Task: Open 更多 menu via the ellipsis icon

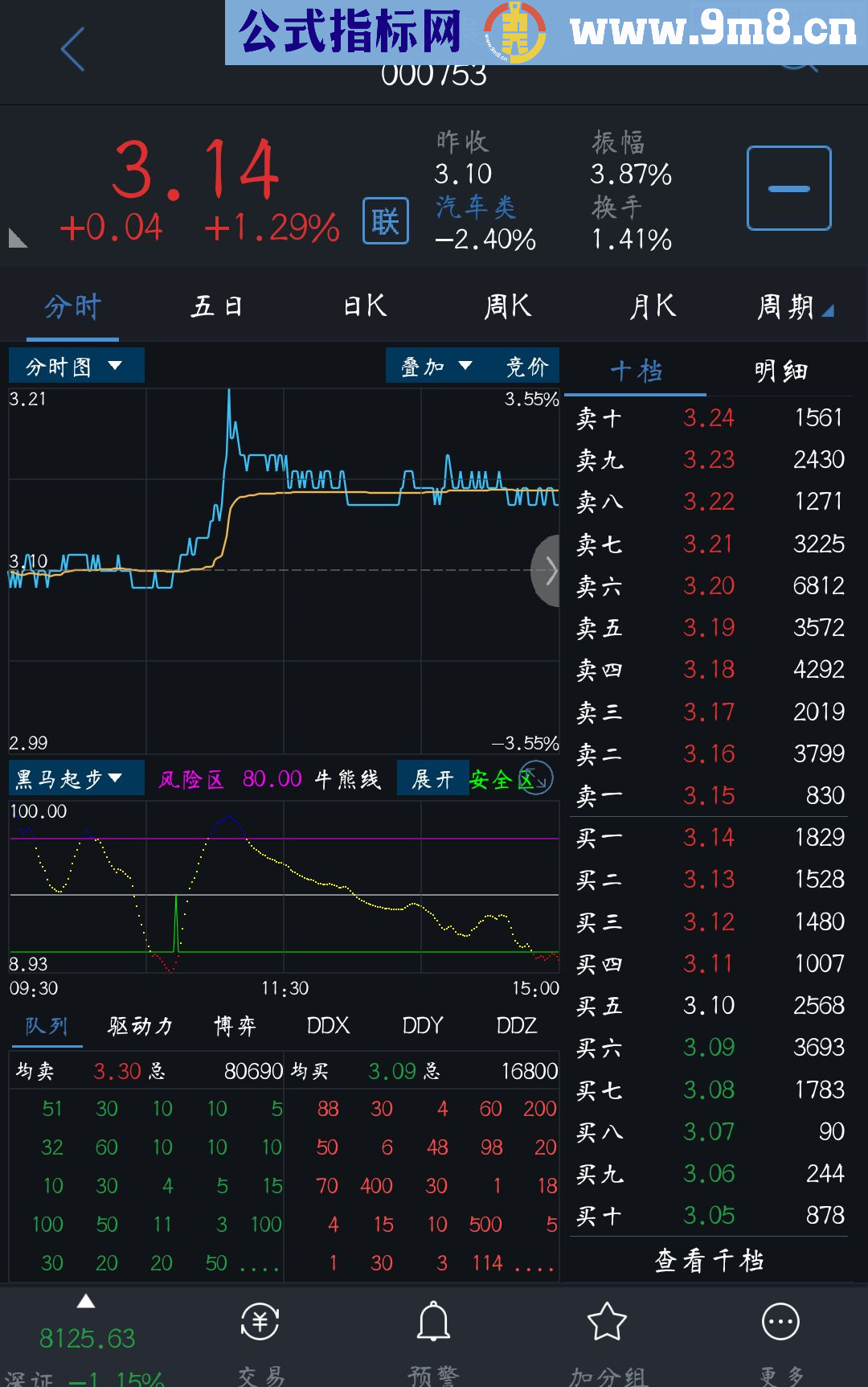Action: point(780,1323)
